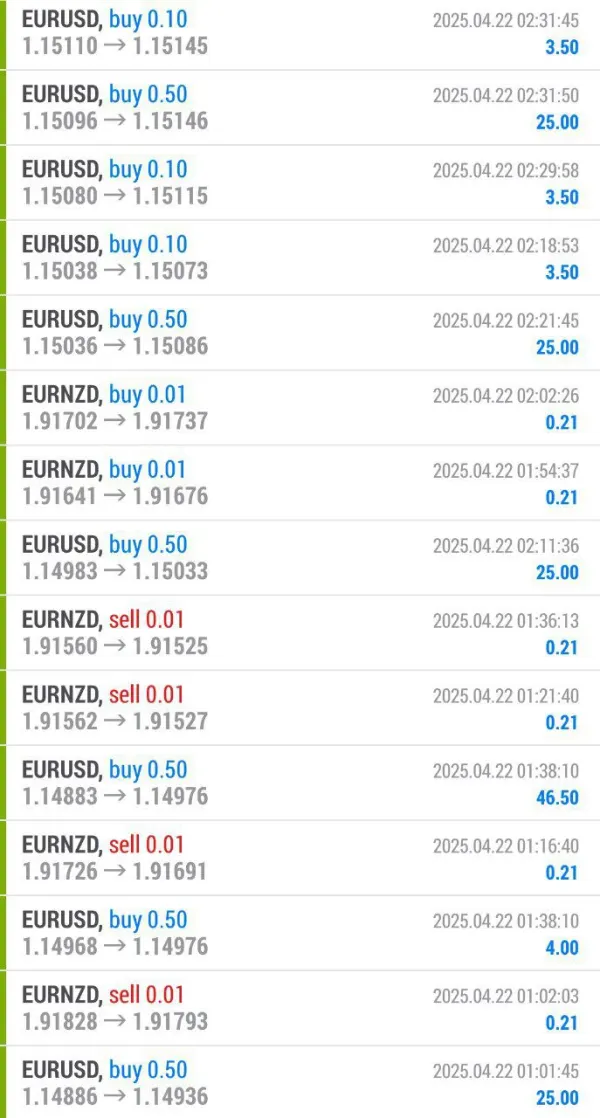
Task: View the EURNZD sell trade at 1.91726
Action: pyautogui.click(x=300, y=858)
